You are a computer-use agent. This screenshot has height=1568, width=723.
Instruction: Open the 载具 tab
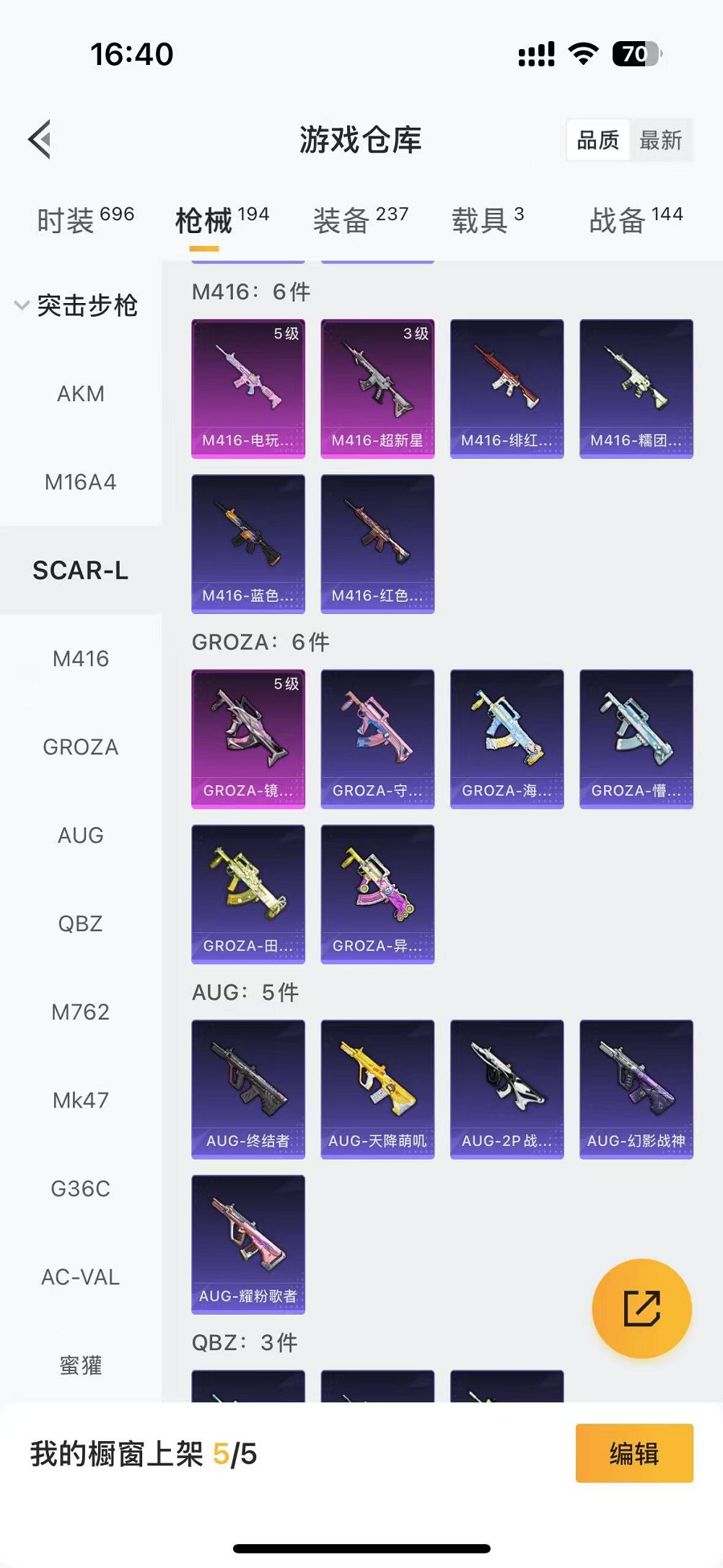point(487,219)
